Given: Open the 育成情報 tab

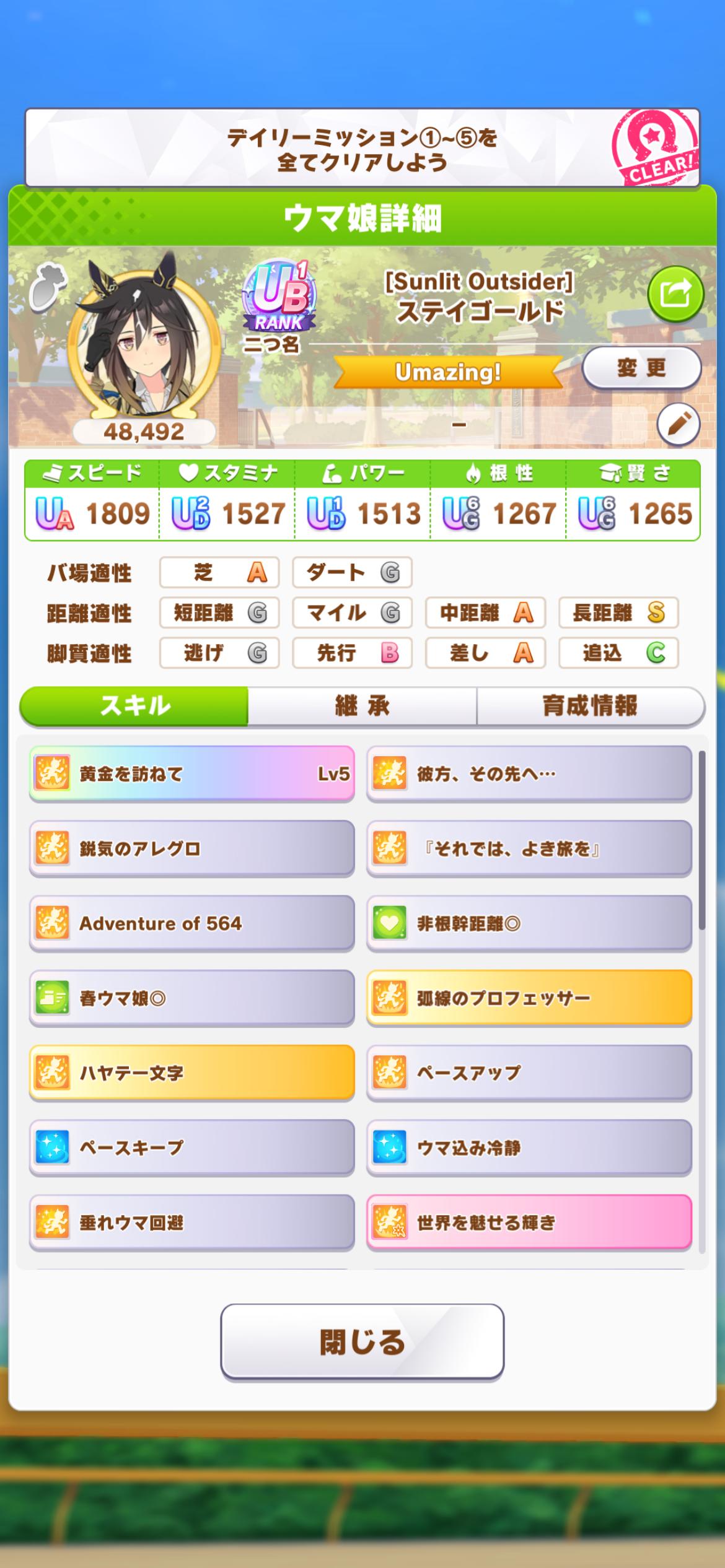Looking at the screenshot, I should pos(590,705).
